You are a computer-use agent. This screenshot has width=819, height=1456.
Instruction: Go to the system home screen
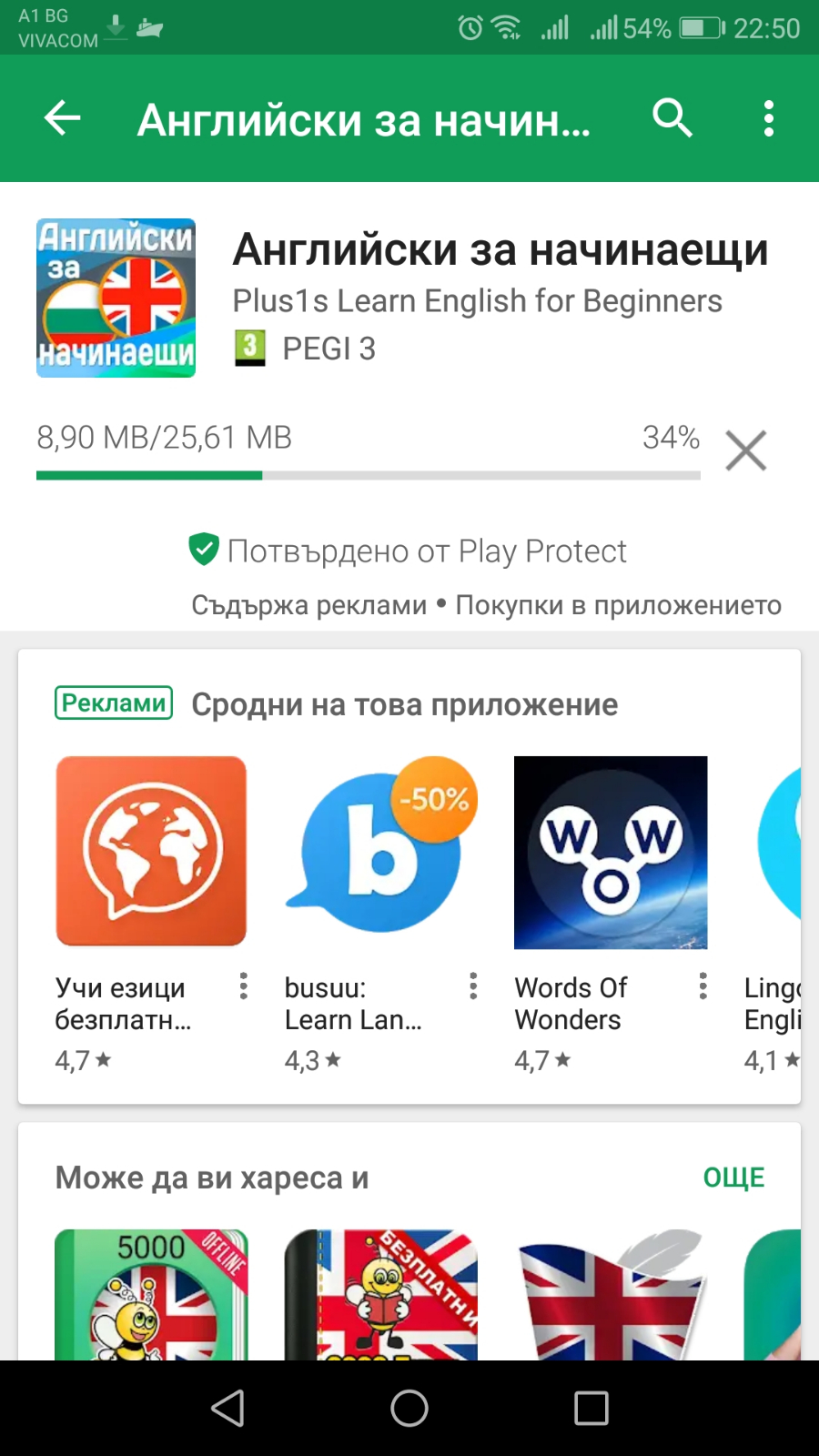pos(409,1408)
